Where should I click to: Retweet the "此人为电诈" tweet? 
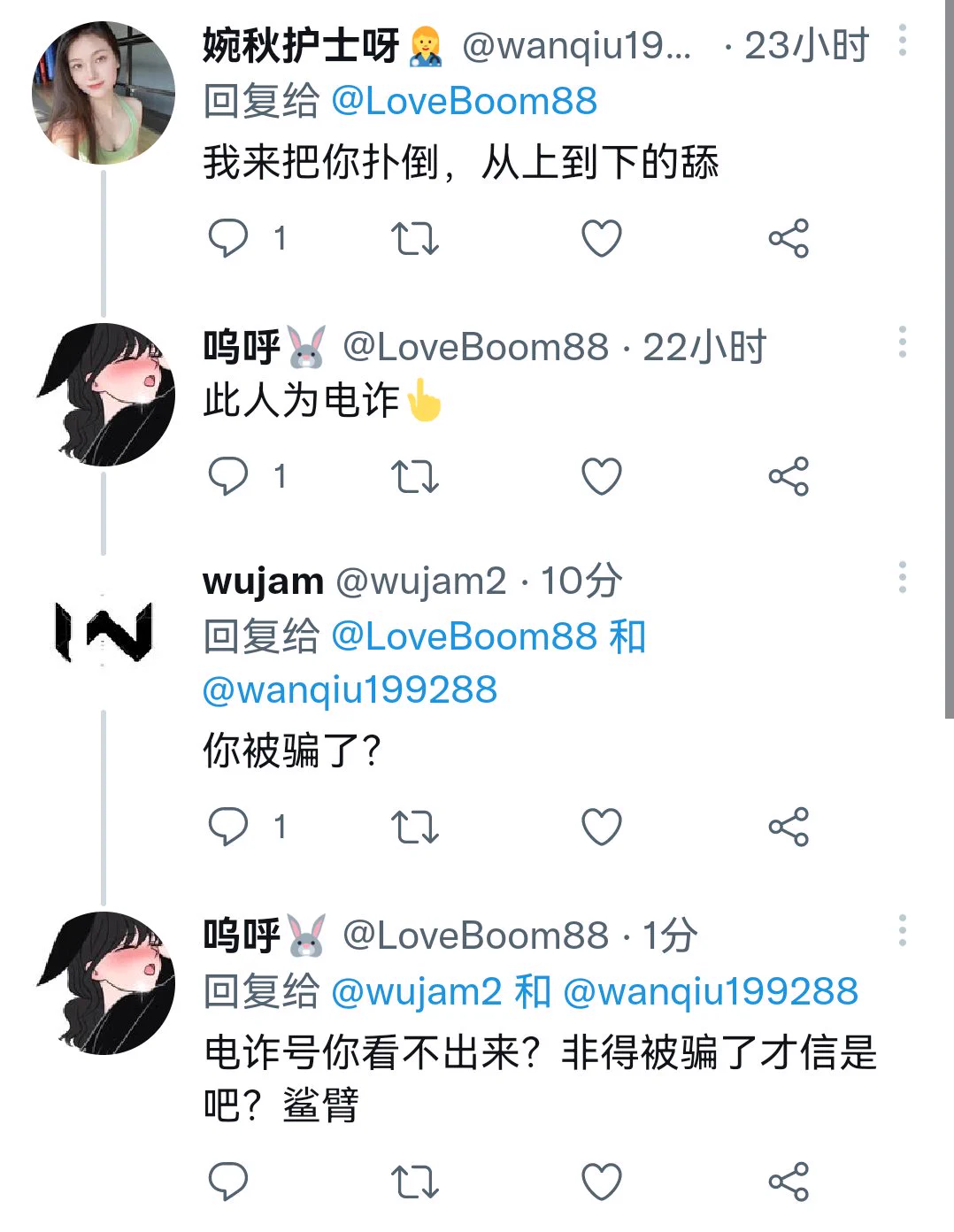pyautogui.click(x=414, y=476)
